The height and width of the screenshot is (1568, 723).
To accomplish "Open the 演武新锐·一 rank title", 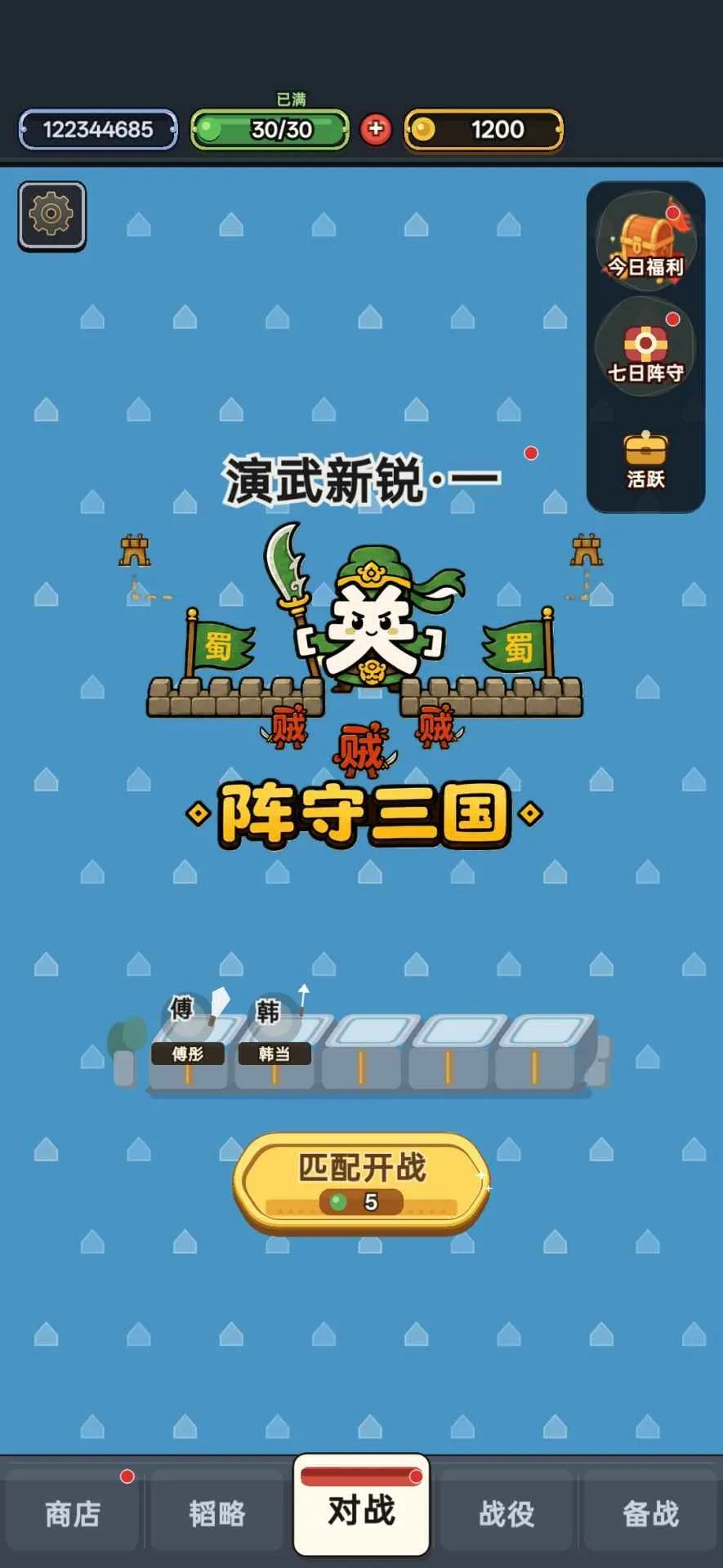I will (x=362, y=479).
